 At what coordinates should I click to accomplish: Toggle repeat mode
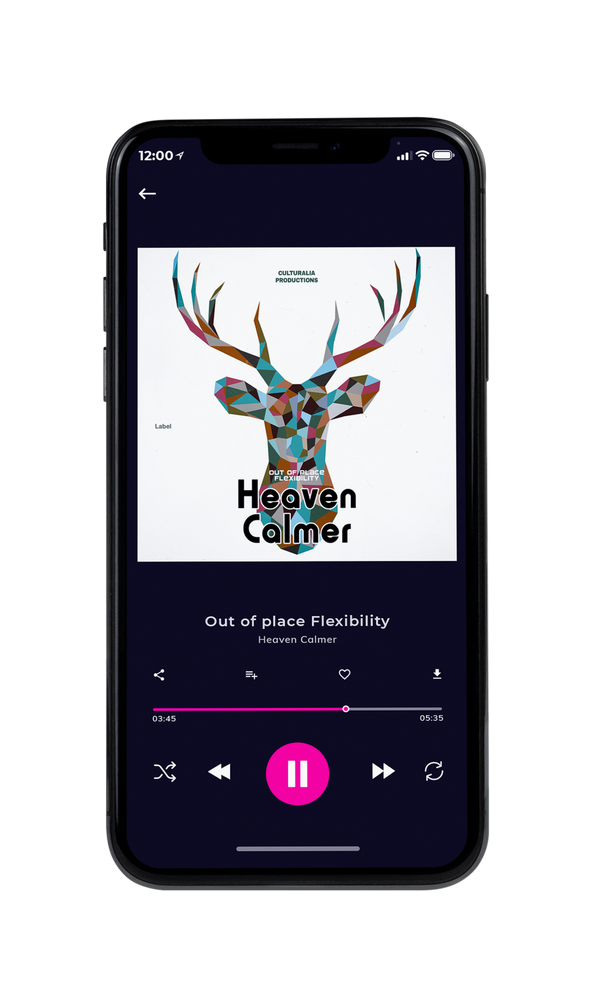click(434, 771)
